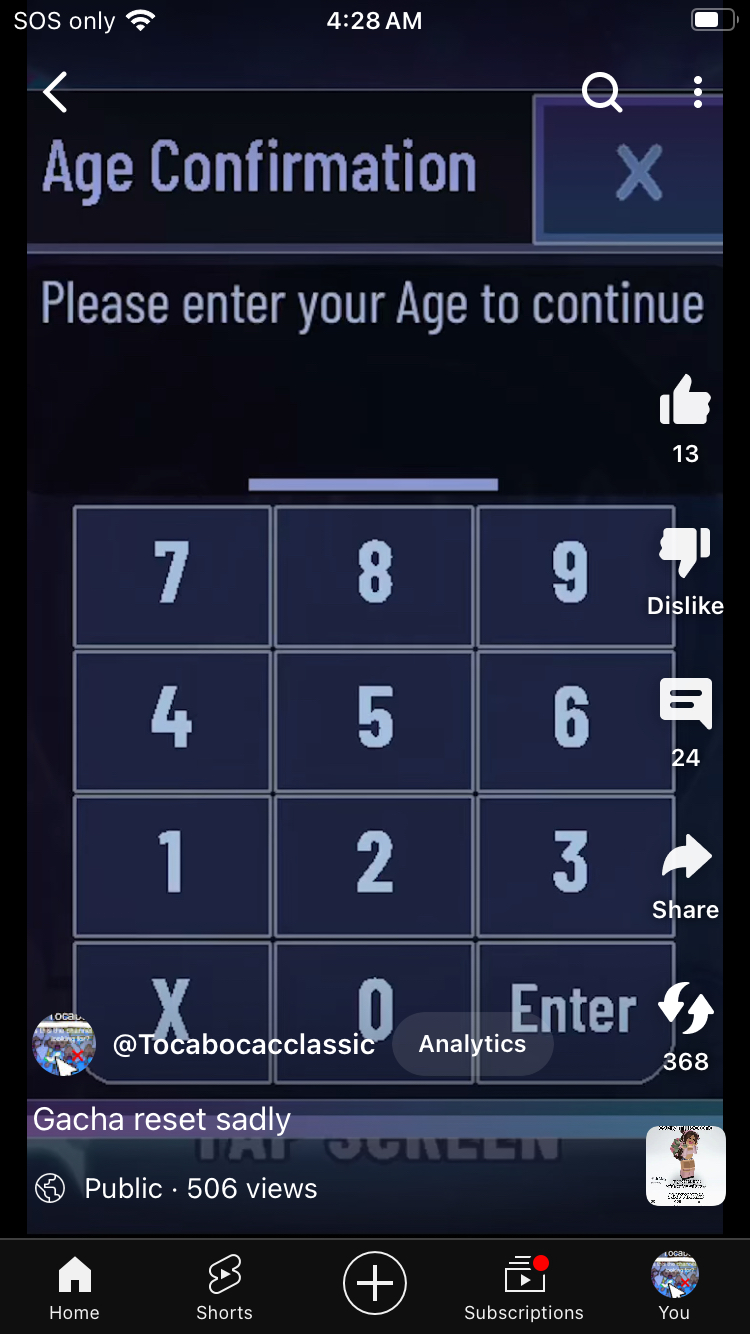Open the comments on this Short
The height and width of the screenshot is (1334, 750).
click(685, 704)
